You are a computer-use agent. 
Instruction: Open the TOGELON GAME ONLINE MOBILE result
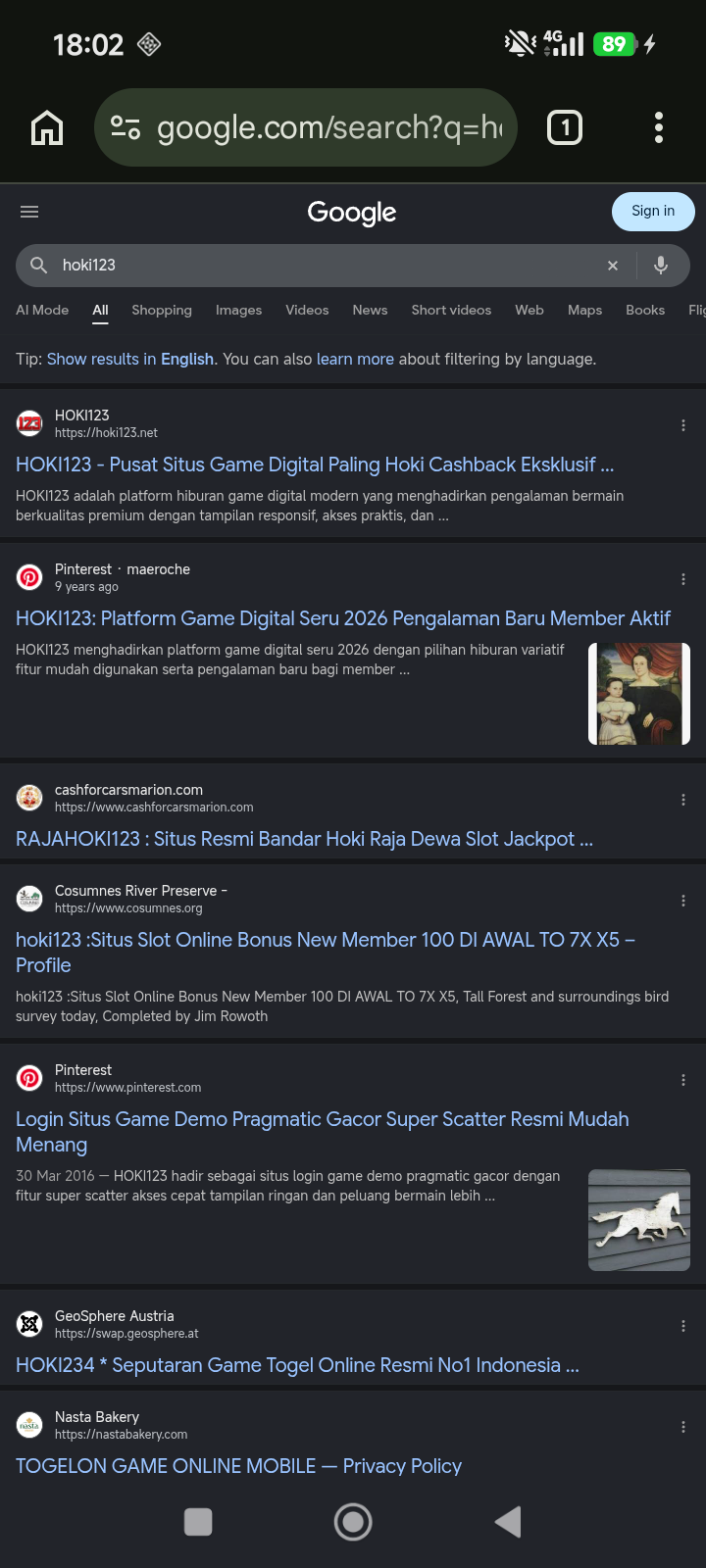[x=238, y=1466]
